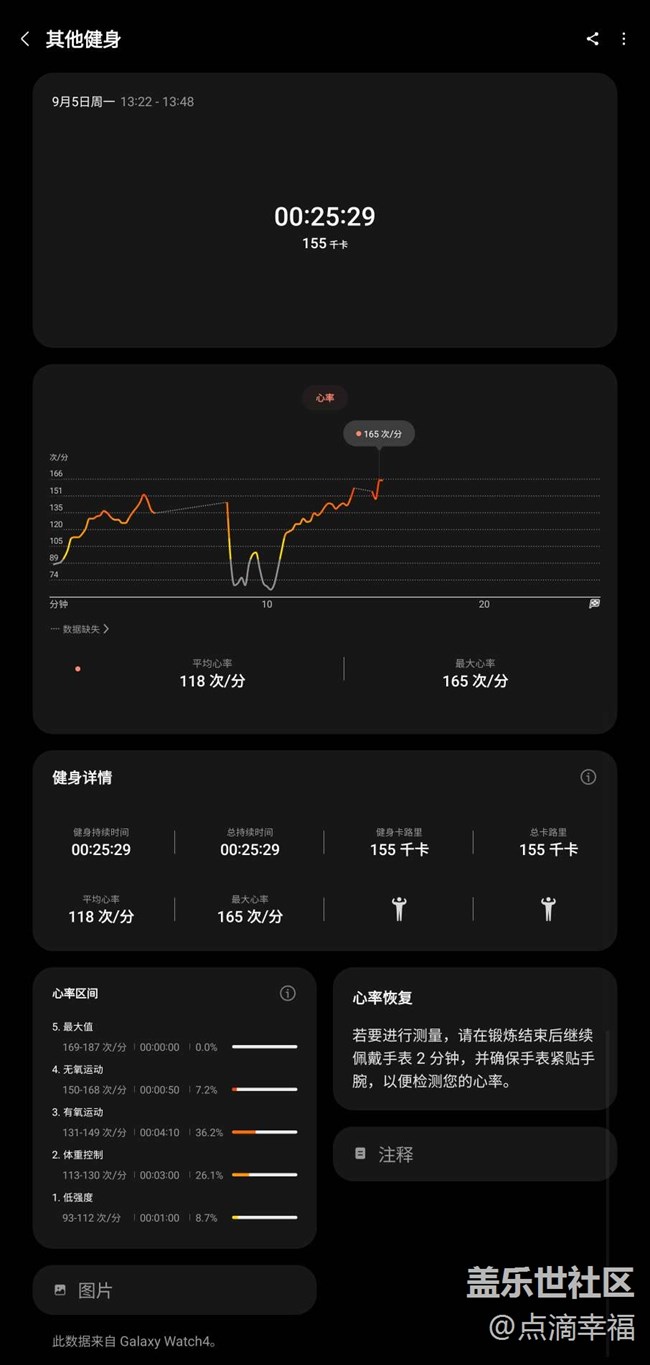
Task: Open the overflow menu
Action: coord(624,39)
